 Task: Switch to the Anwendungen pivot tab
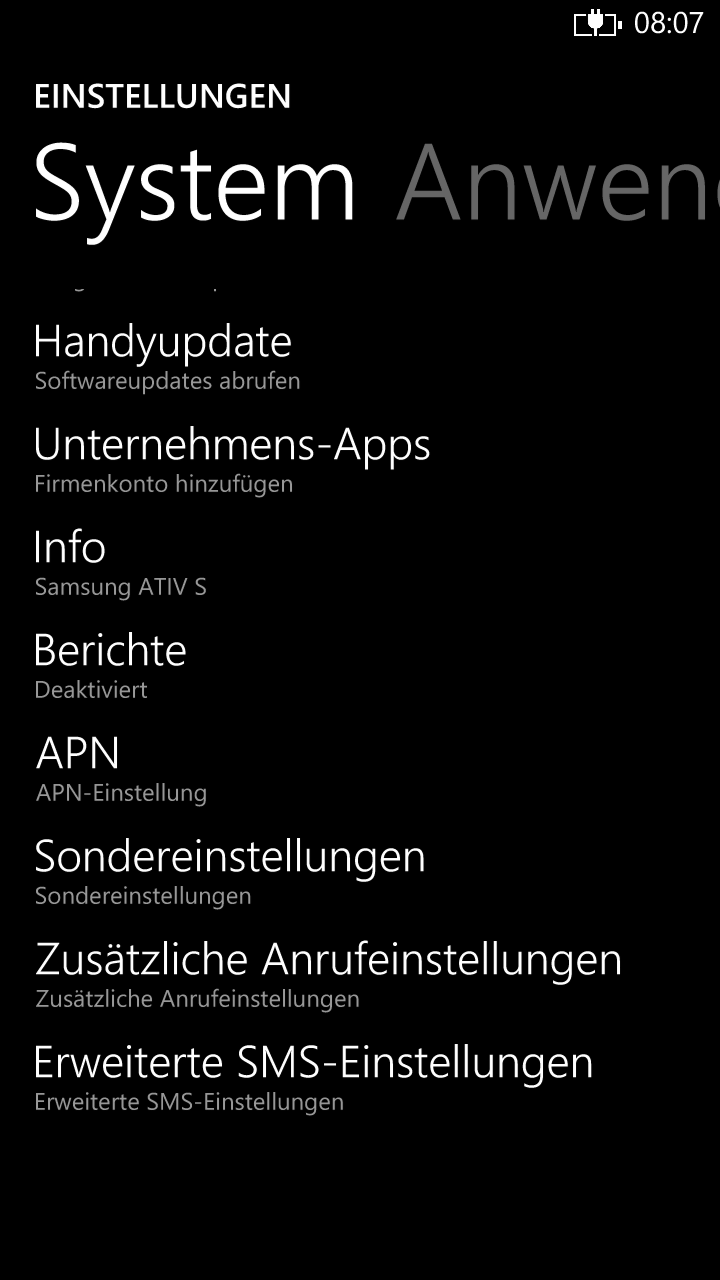tap(558, 184)
